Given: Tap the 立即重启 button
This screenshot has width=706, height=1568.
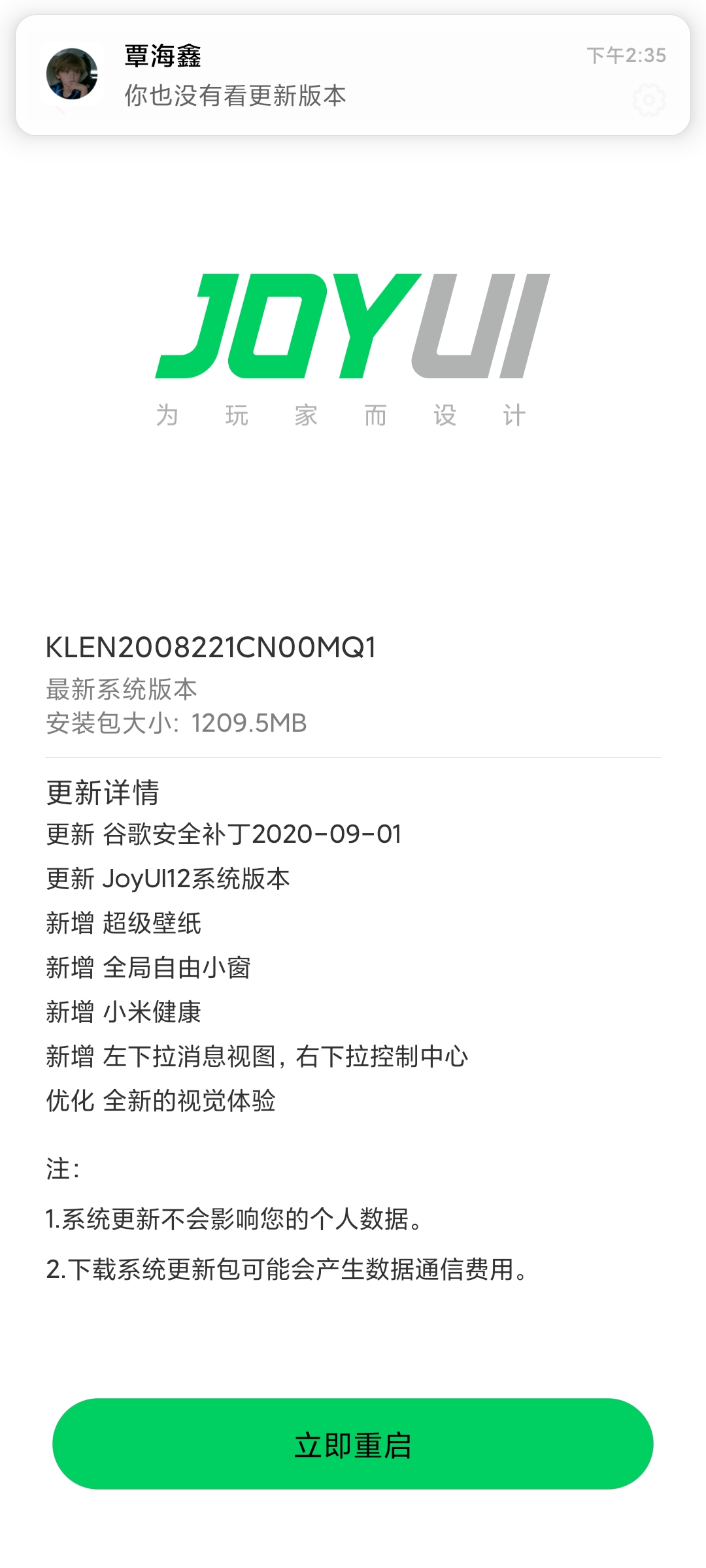Looking at the screenshot, I should (x=353, y=1444).
